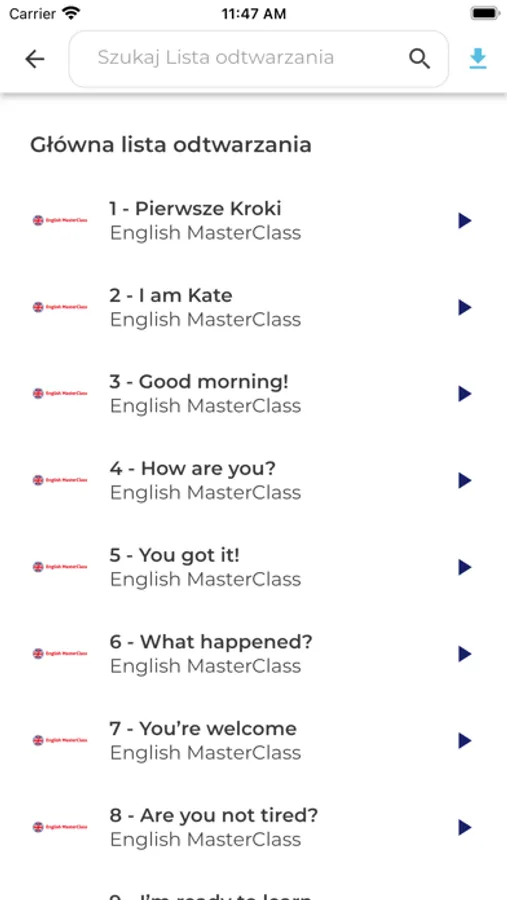Viewport: 507px width, 900px height.
Task: Play lesson 6 - What happened?
Action: (465, 654)
